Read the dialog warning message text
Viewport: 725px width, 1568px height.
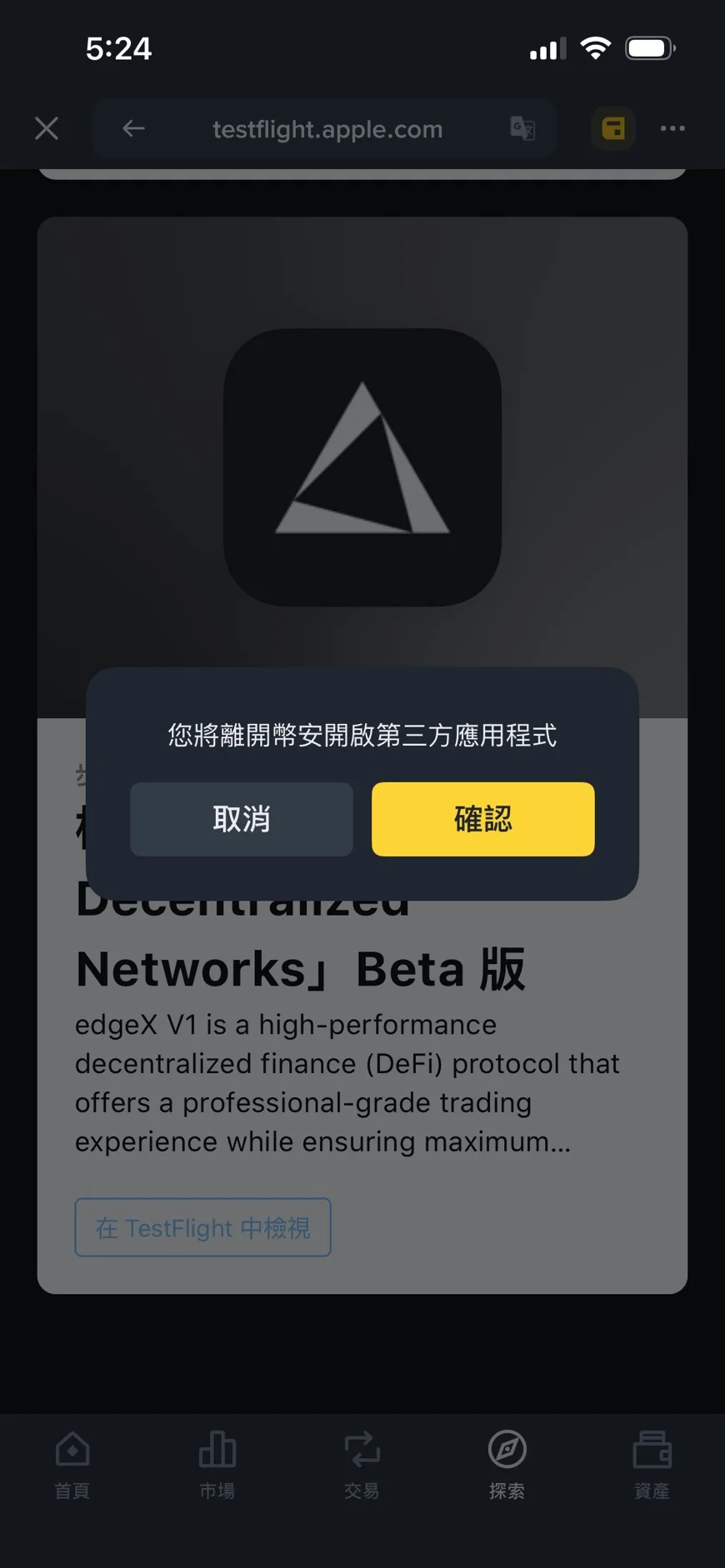(x=362, y=737)
